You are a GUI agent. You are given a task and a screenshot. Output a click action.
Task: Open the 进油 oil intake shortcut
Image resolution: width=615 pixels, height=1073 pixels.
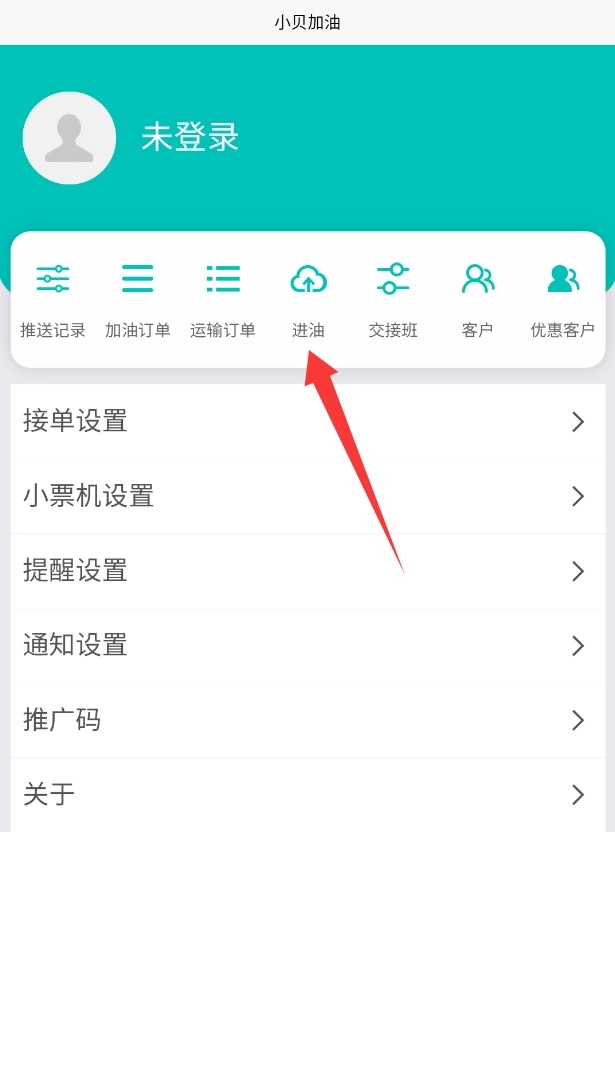tap(308, 297)
